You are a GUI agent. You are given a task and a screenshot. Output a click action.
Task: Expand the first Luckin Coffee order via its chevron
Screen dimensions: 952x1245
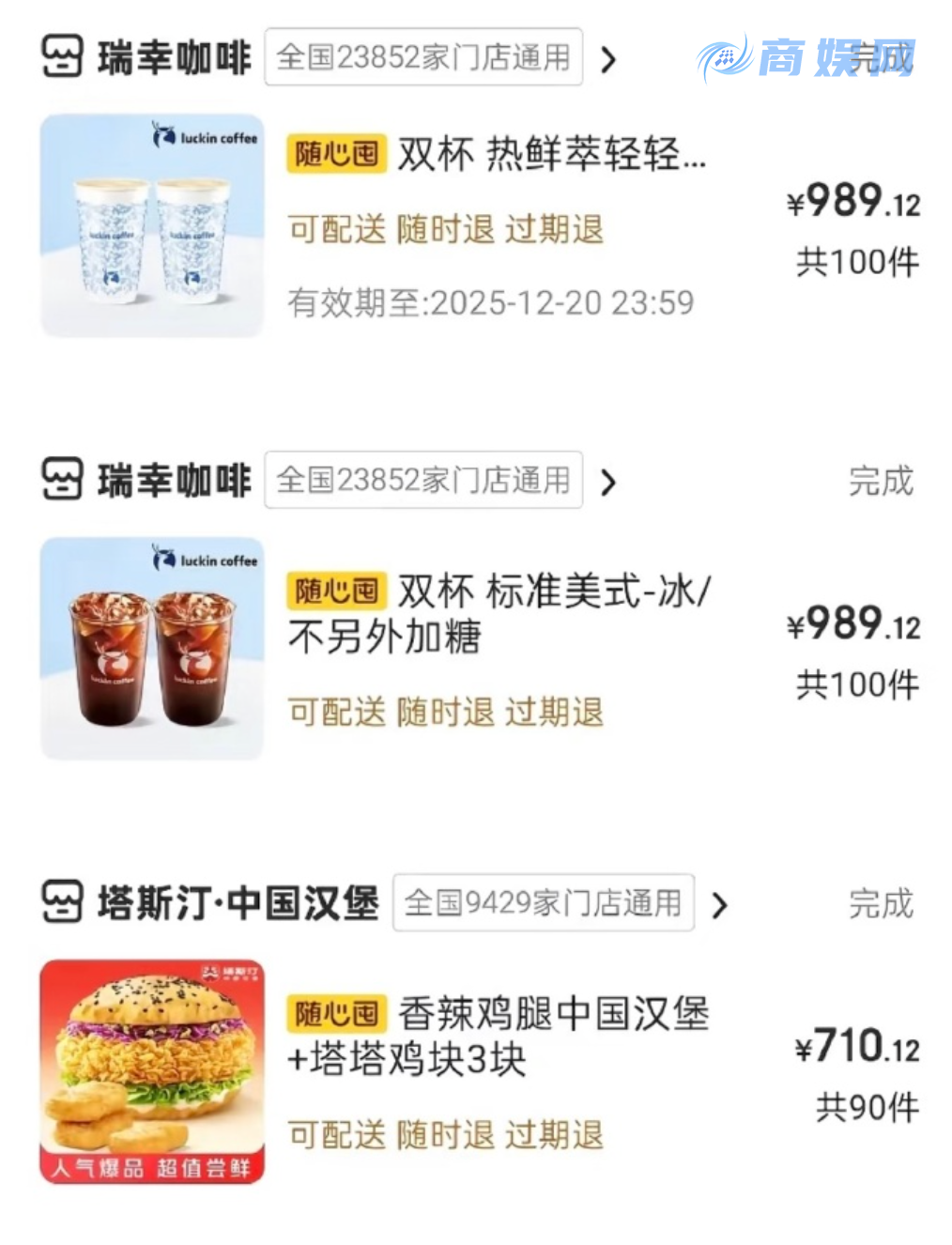click(609, 57)
